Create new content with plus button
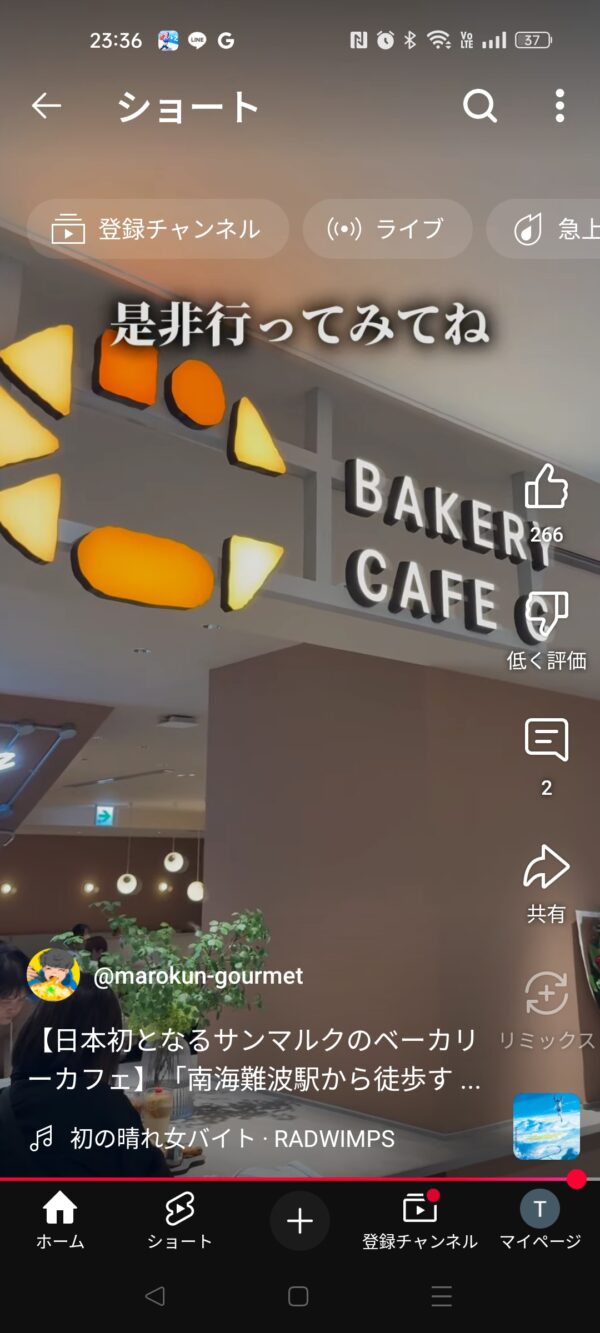 [x=300, y=1221]
